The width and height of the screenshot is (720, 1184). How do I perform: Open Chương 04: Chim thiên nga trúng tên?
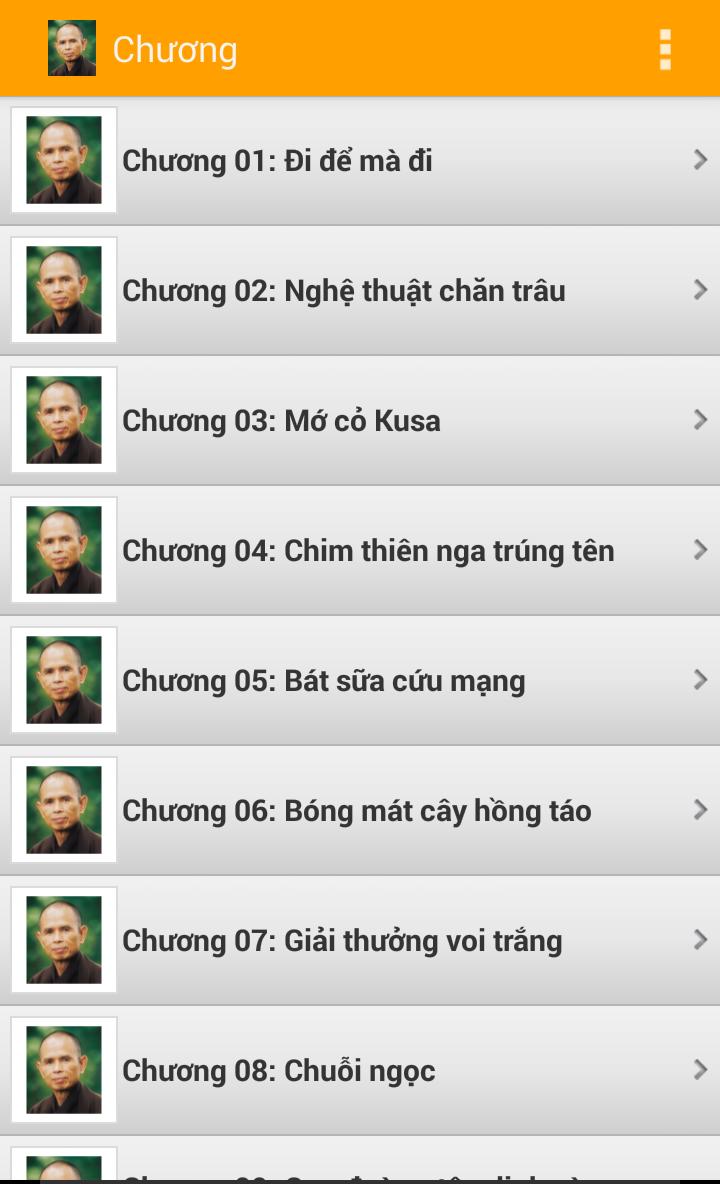pyautogui.click(x=360, y=550)
